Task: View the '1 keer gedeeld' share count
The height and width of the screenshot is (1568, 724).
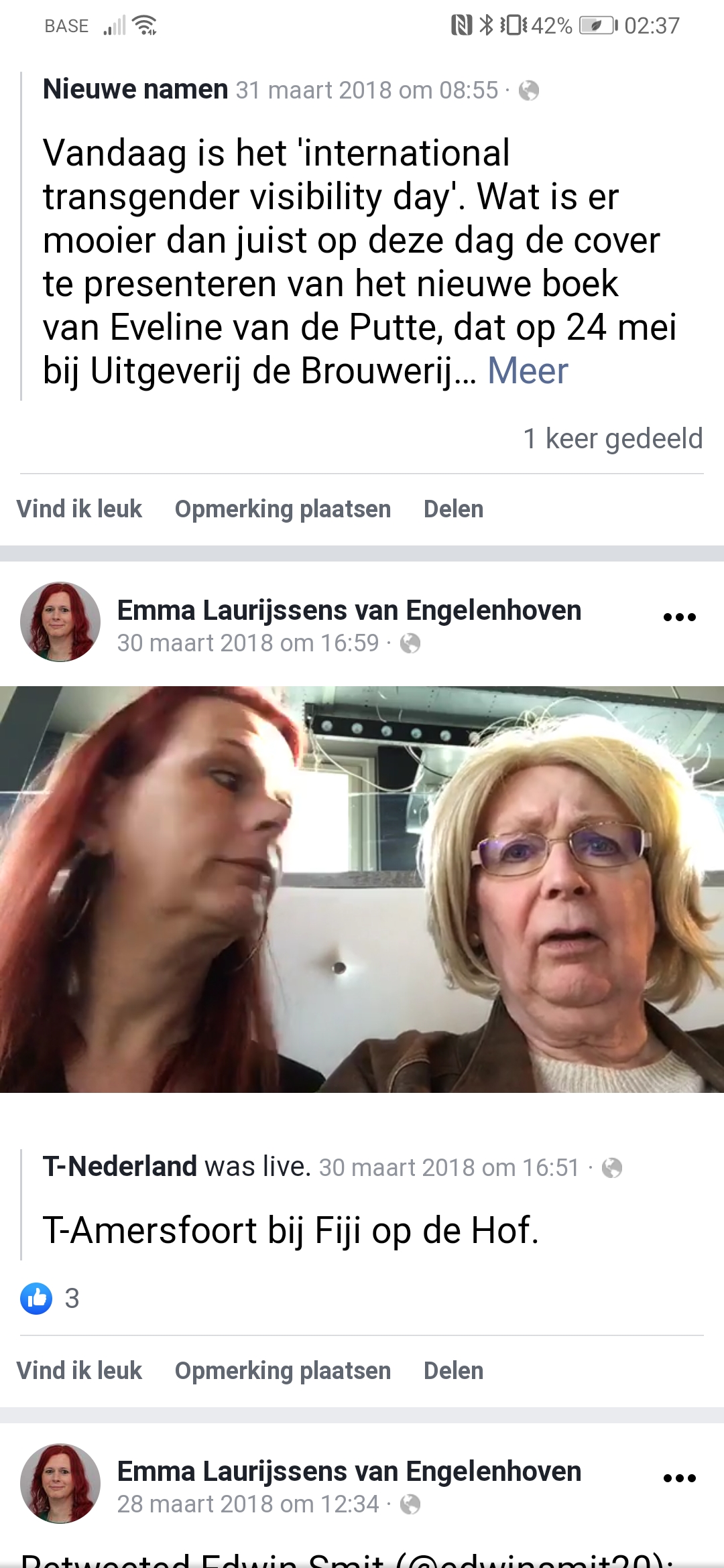Action: pos(613,439)
